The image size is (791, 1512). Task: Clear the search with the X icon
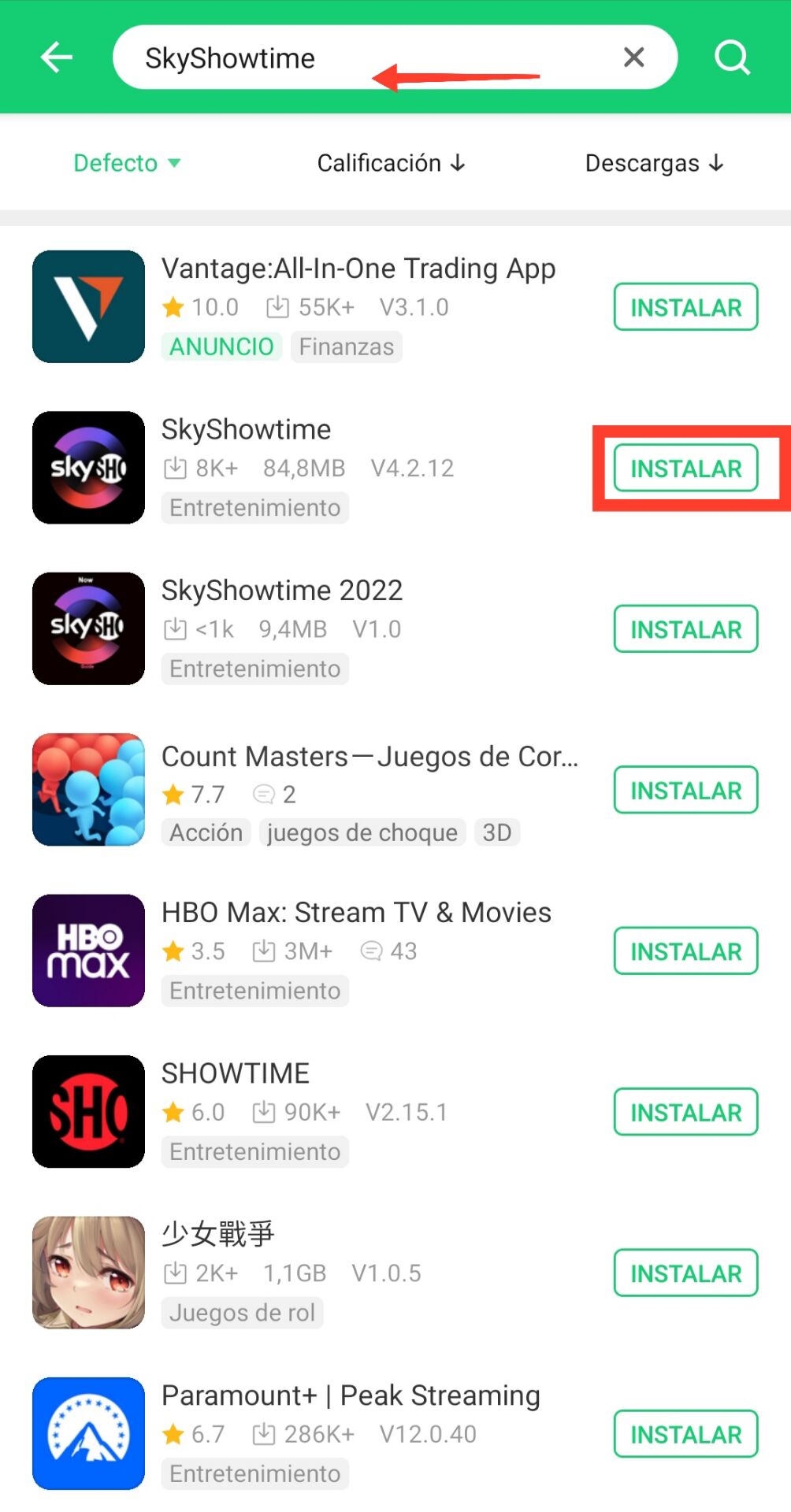(633, 57)
